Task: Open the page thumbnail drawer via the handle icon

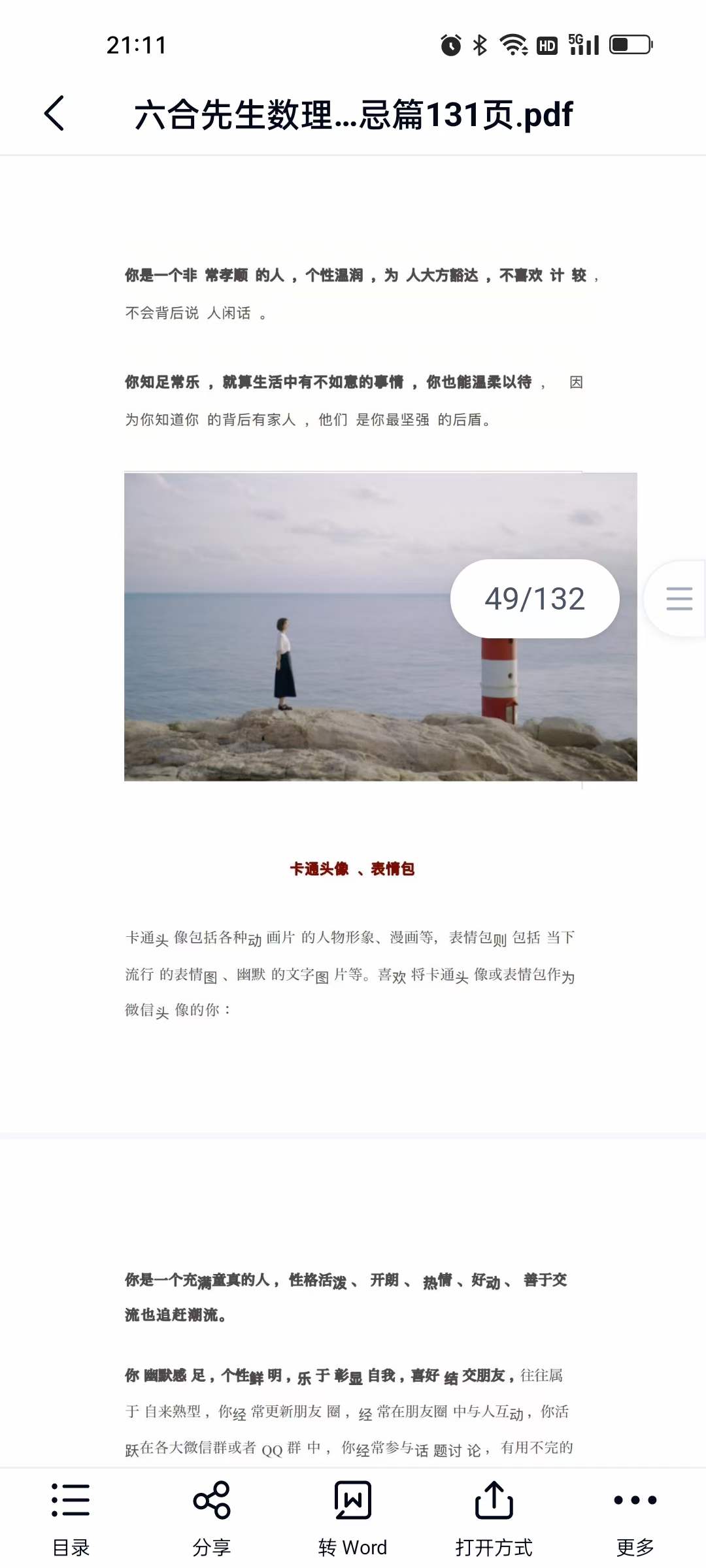Action: tap(679, 598)
